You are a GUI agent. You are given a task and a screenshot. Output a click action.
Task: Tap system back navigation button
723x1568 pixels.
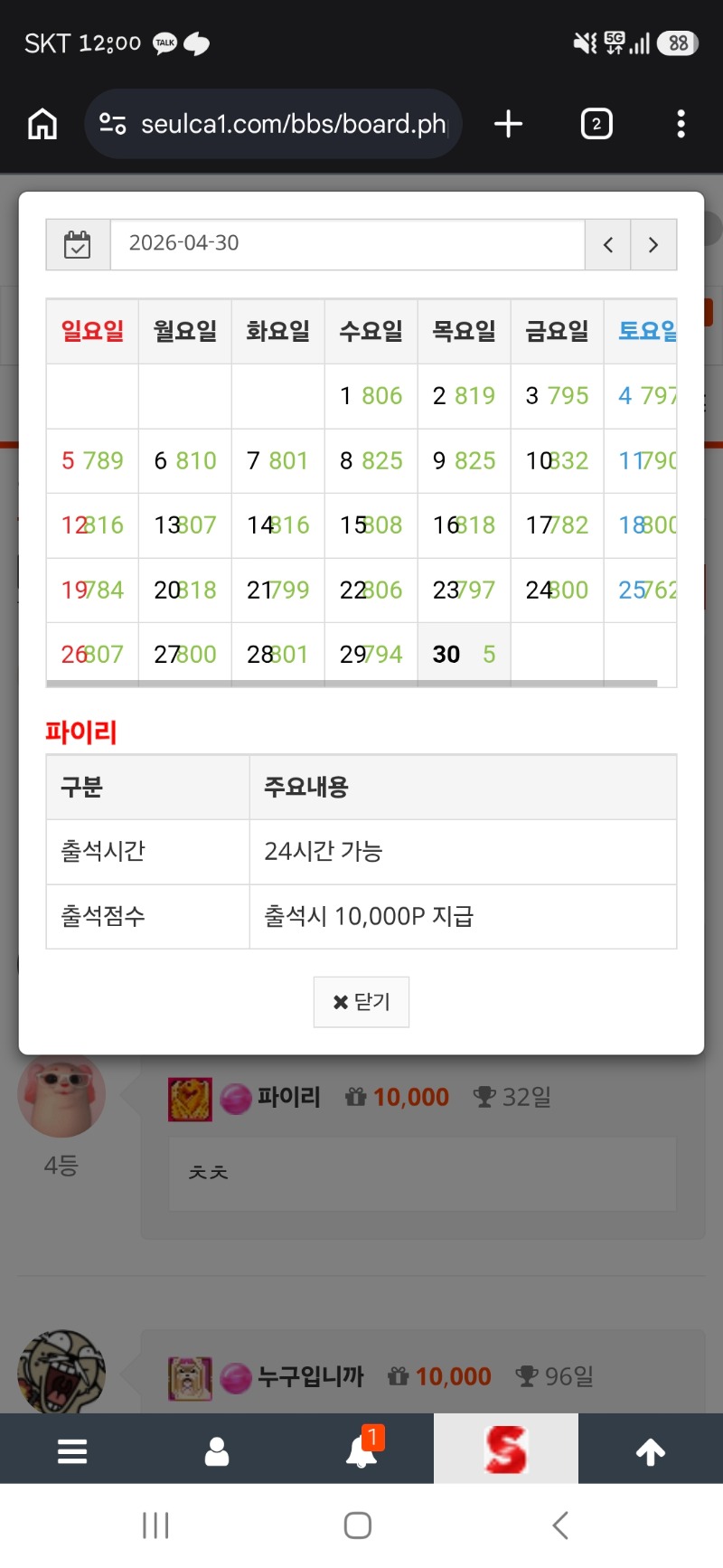(560, 1525)
